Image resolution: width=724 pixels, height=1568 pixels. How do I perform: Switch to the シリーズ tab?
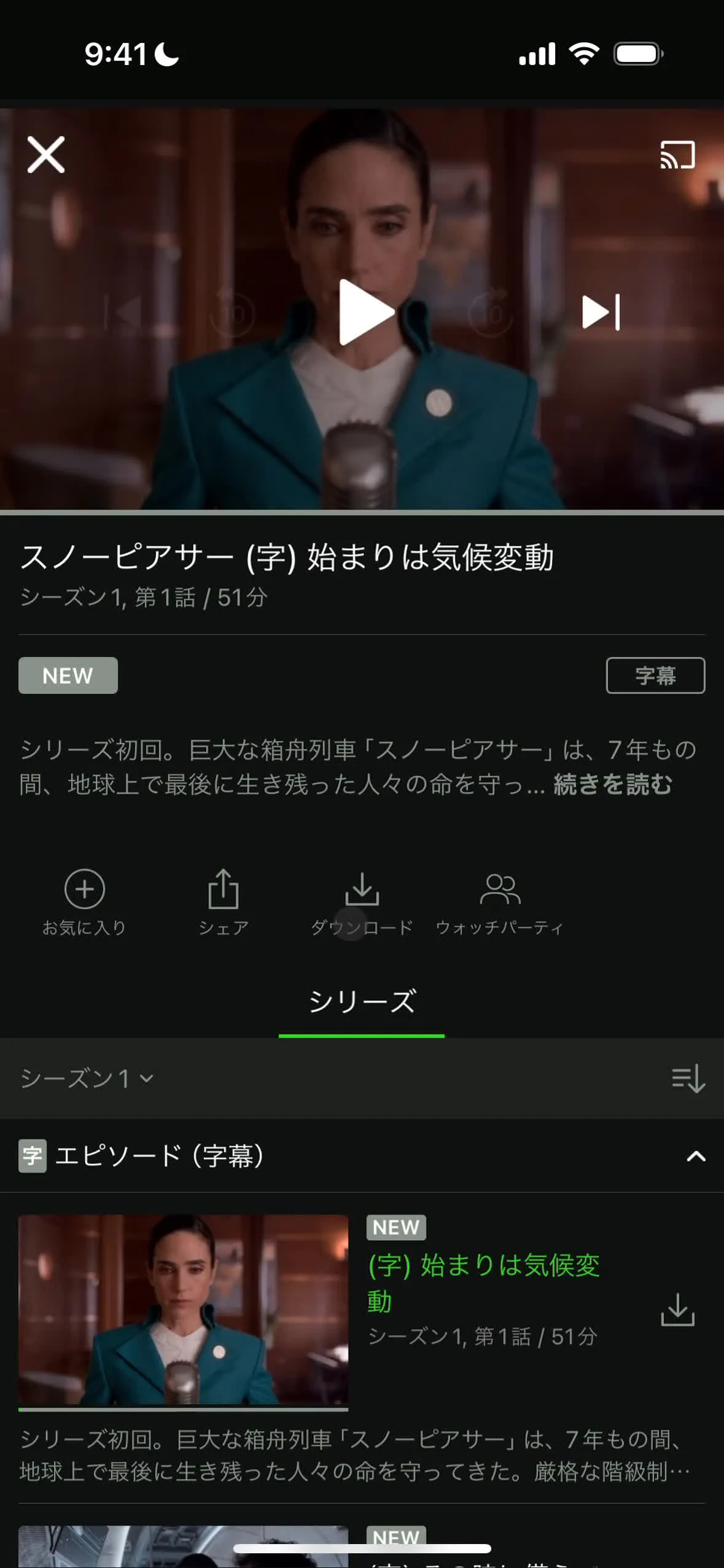(362, 1002)
